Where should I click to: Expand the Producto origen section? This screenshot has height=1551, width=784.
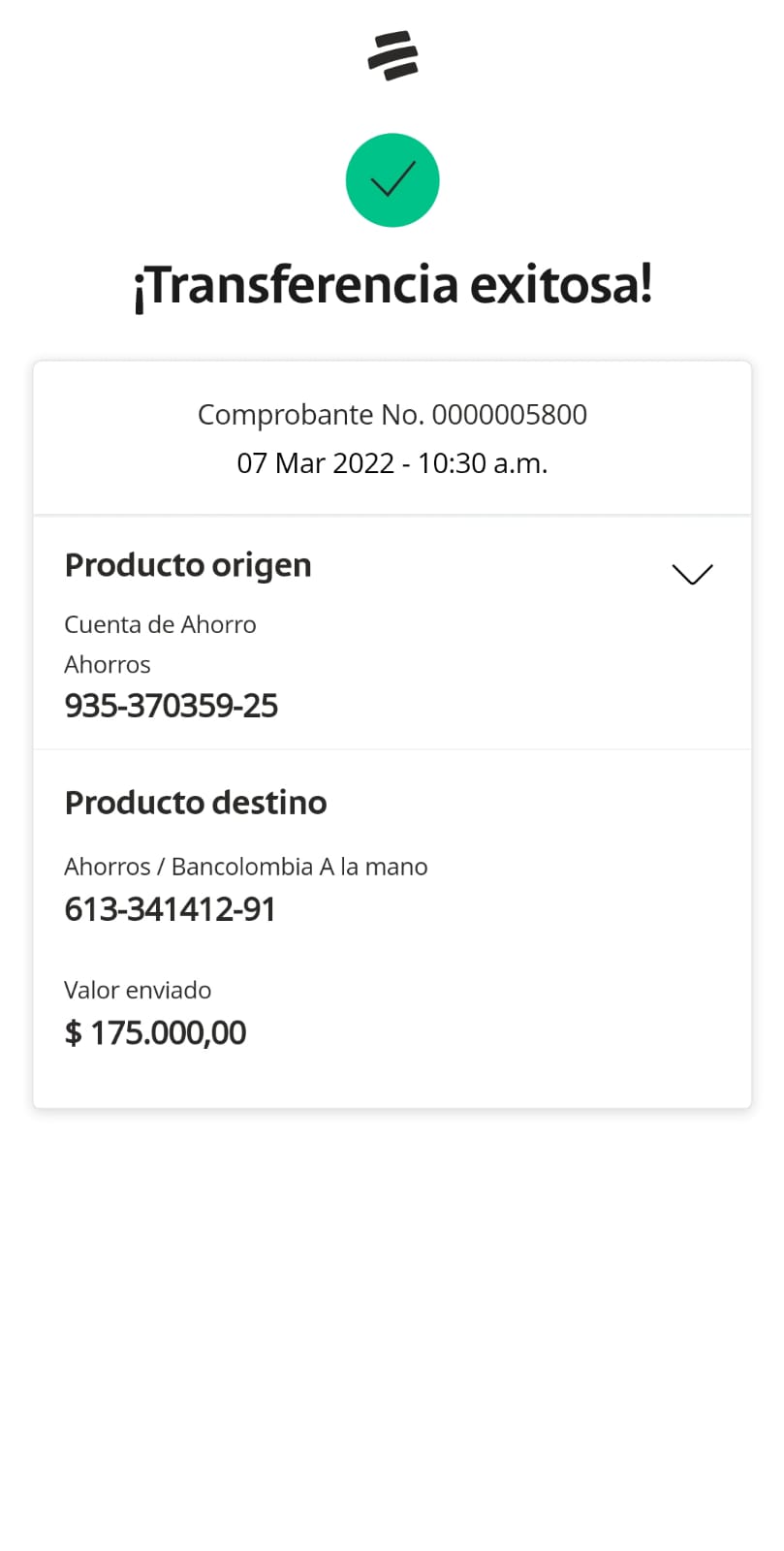pos(692,574)
